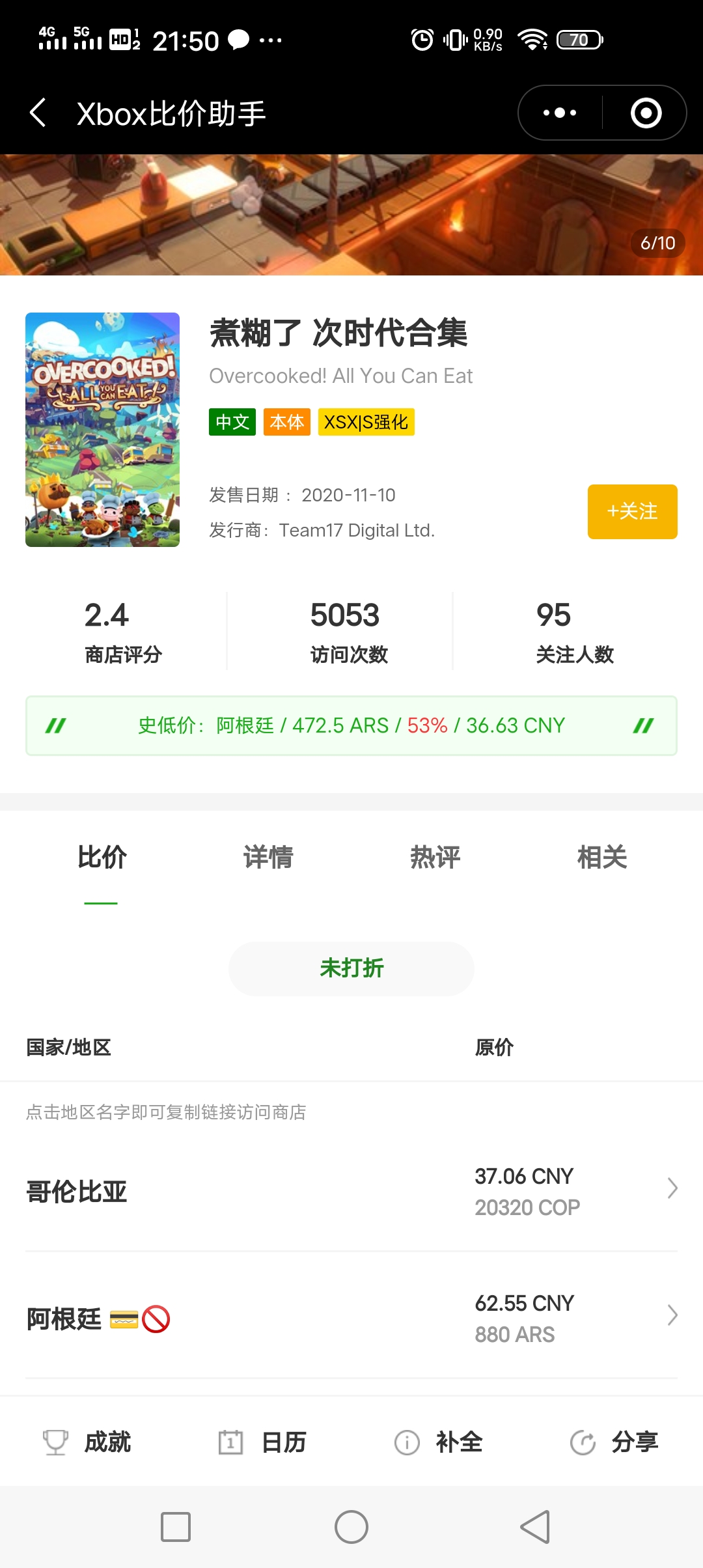View the game screenshot banner
This screenshot has width=703, height=1568.
tap(351, 215)
